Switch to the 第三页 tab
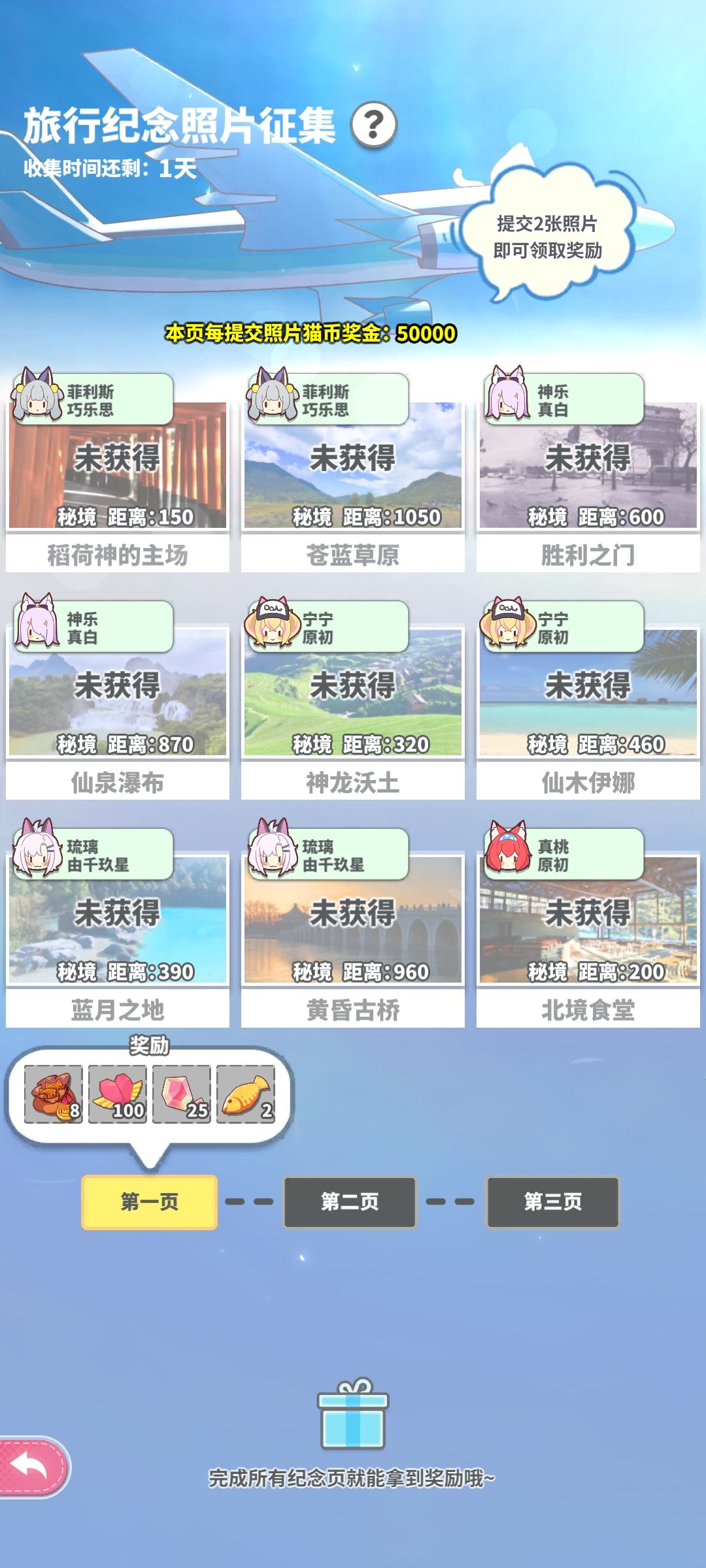 pyautogui.click(x=553, y=1202)
